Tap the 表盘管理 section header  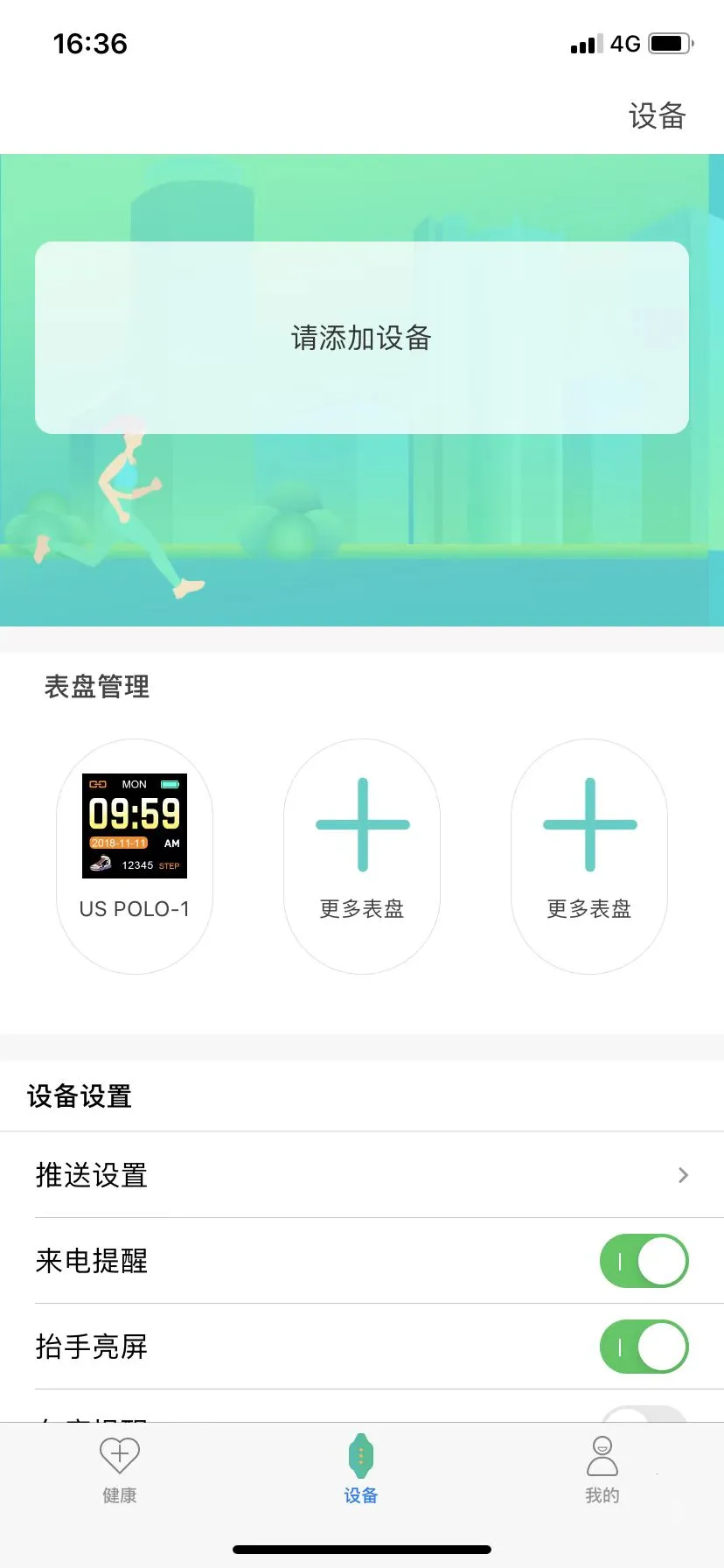[x=96, y=688]
